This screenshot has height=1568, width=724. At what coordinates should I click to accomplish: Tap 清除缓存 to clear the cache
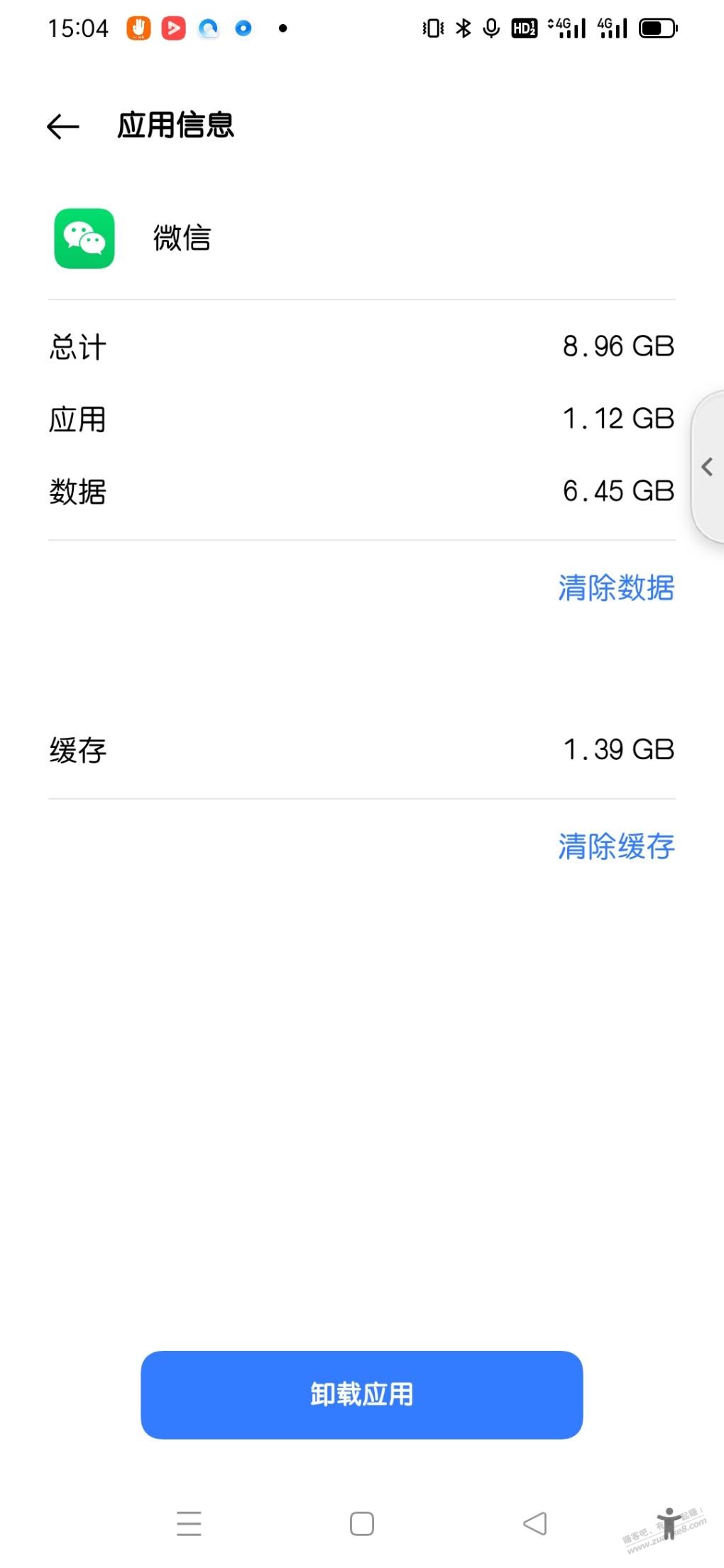coord(616,846)
